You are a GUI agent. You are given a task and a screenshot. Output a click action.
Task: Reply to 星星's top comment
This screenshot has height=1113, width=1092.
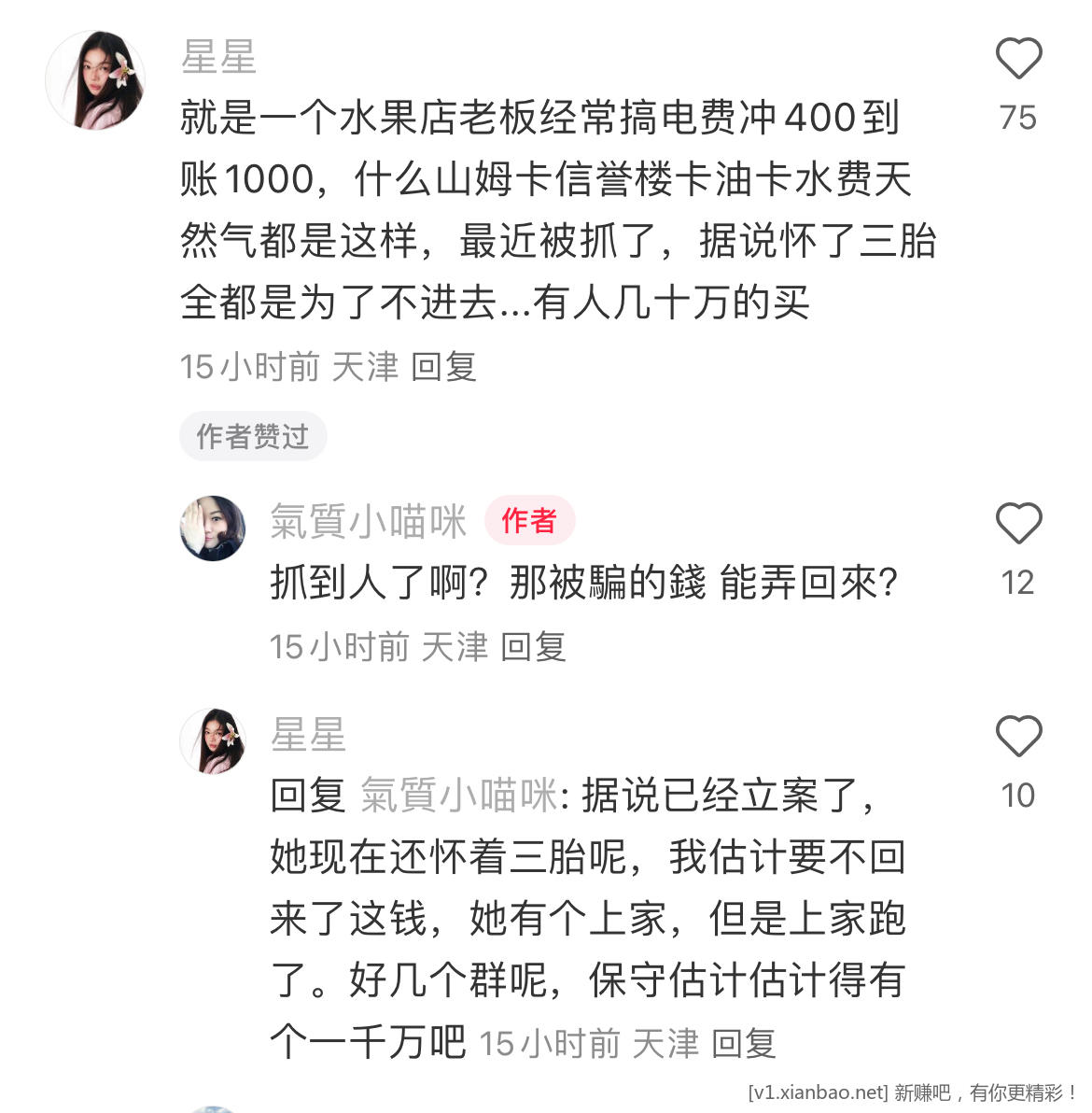(443, 367)
